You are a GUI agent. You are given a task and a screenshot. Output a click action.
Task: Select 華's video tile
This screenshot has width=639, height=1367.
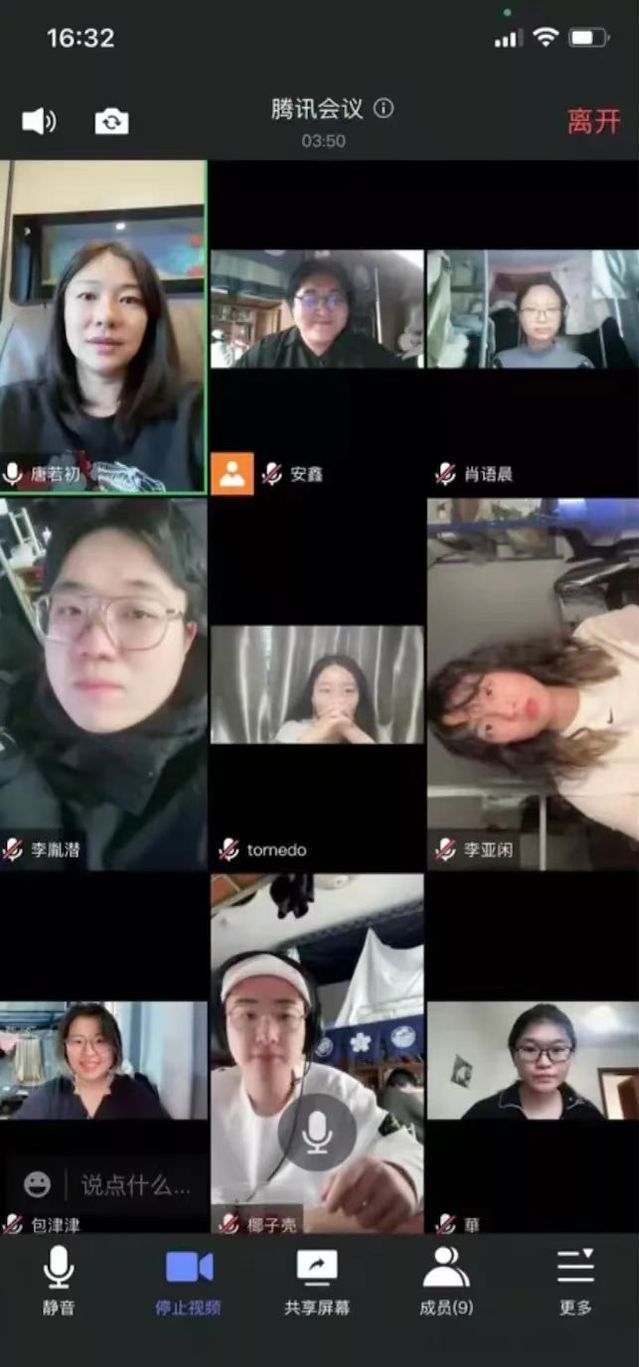tap(532, 1060)
